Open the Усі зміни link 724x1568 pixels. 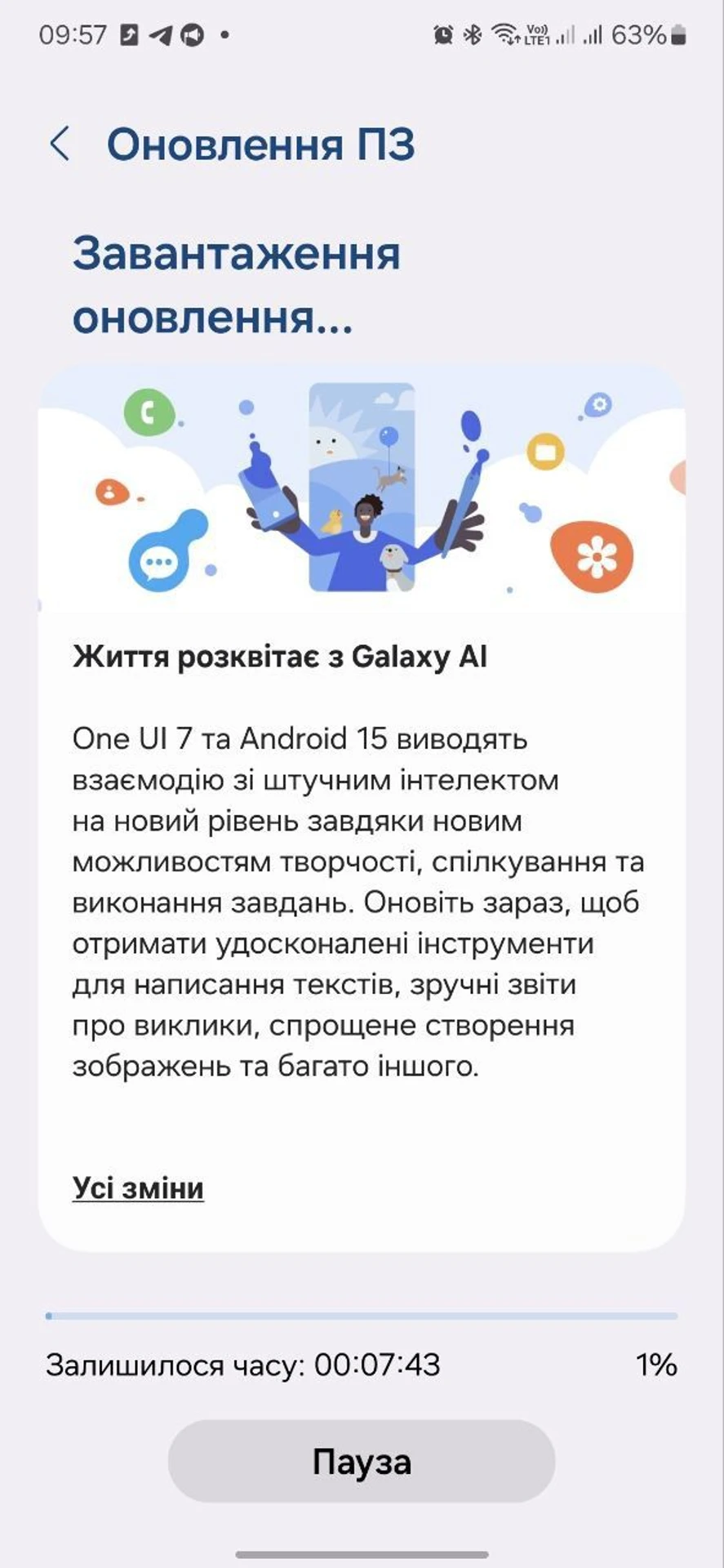(x=138, y=1187)
